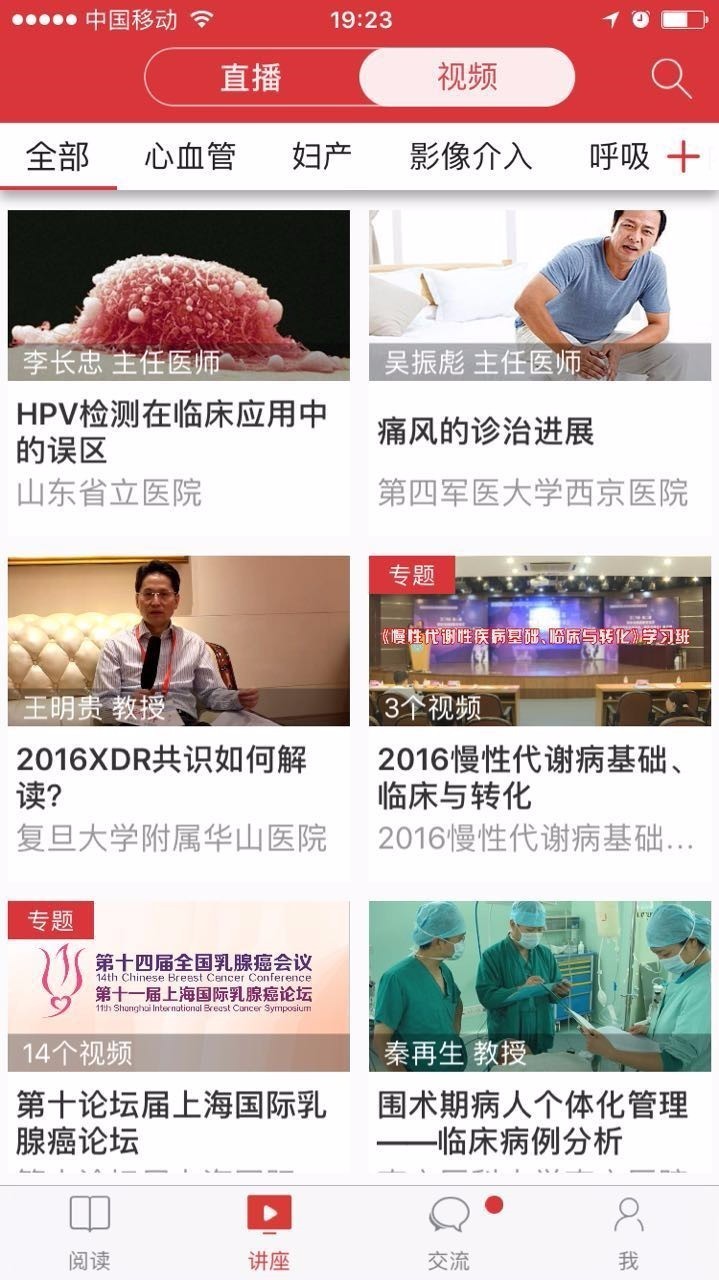Open the 交流 tab
The height and width of the screenshot is (1280, 719).
[x=449, y=1232]
